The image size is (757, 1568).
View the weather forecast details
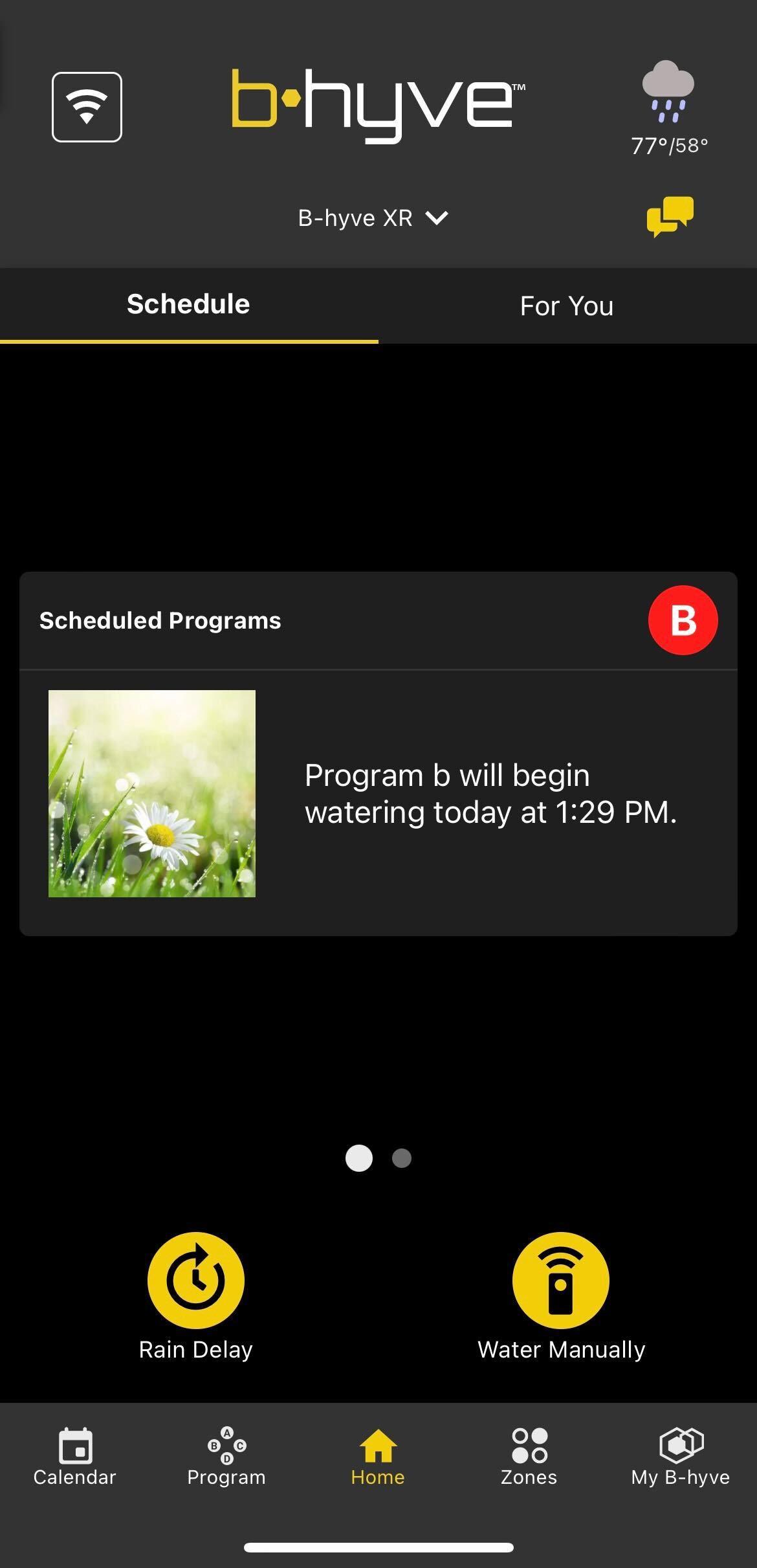pos(668,108)
